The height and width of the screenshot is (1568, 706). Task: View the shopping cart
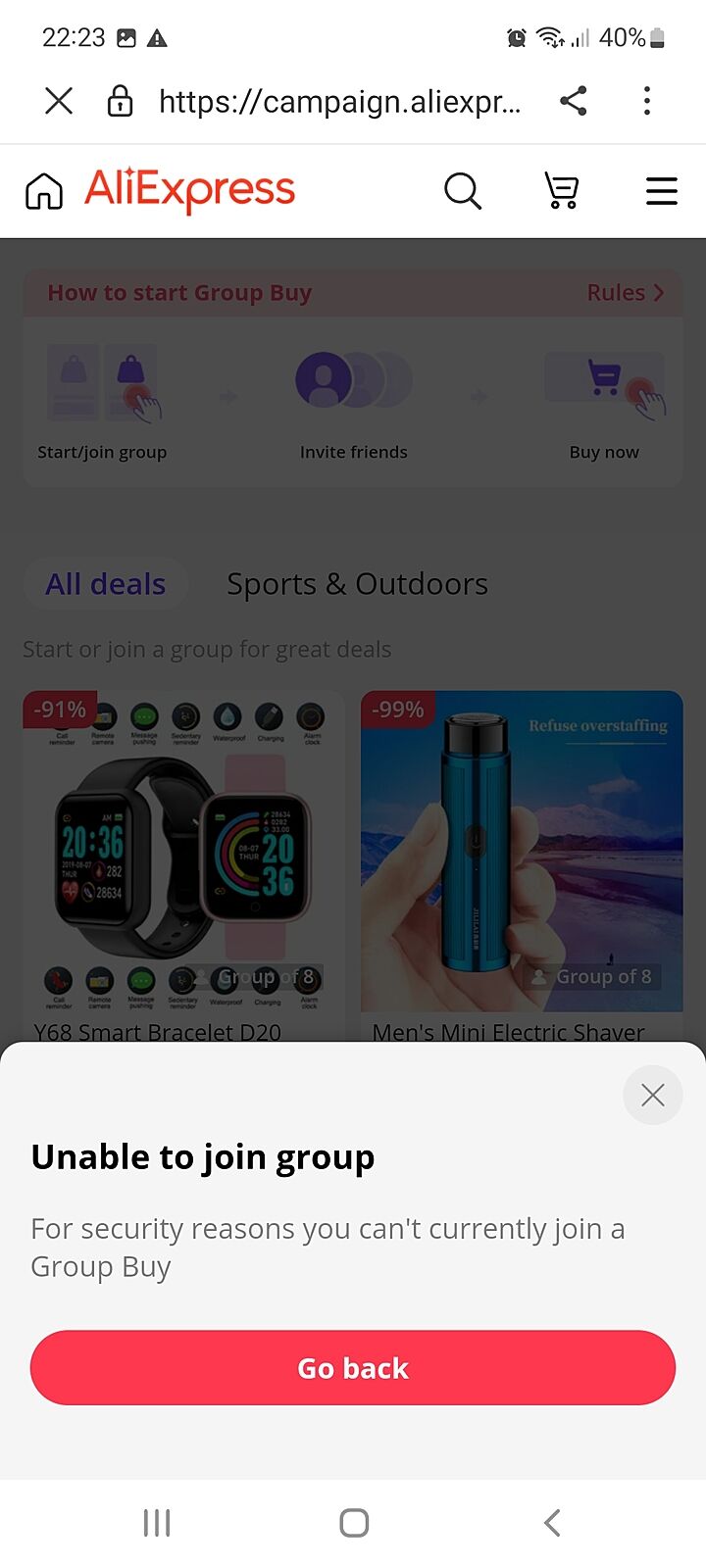click(562, 191)
